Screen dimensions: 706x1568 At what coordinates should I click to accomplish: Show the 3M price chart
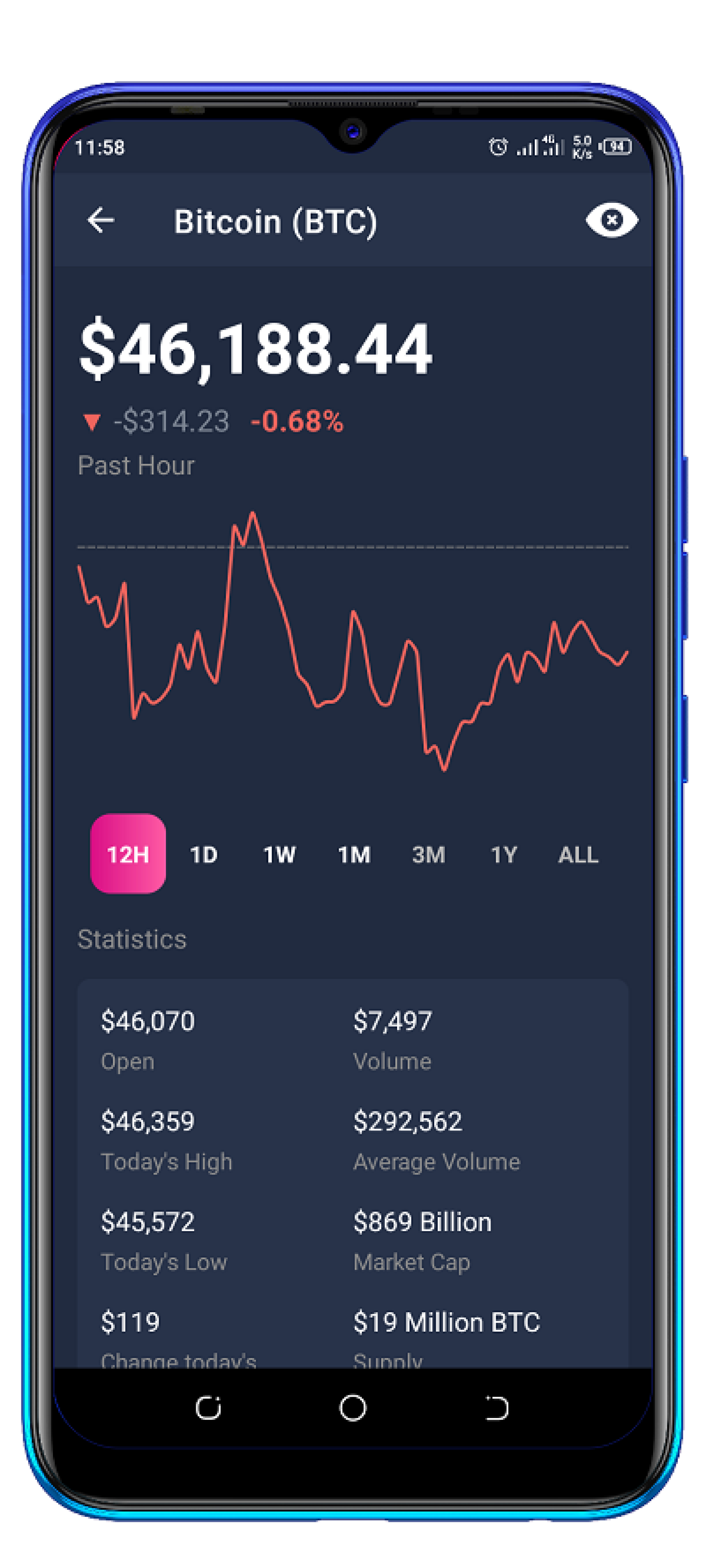click(x=429, y=855)
